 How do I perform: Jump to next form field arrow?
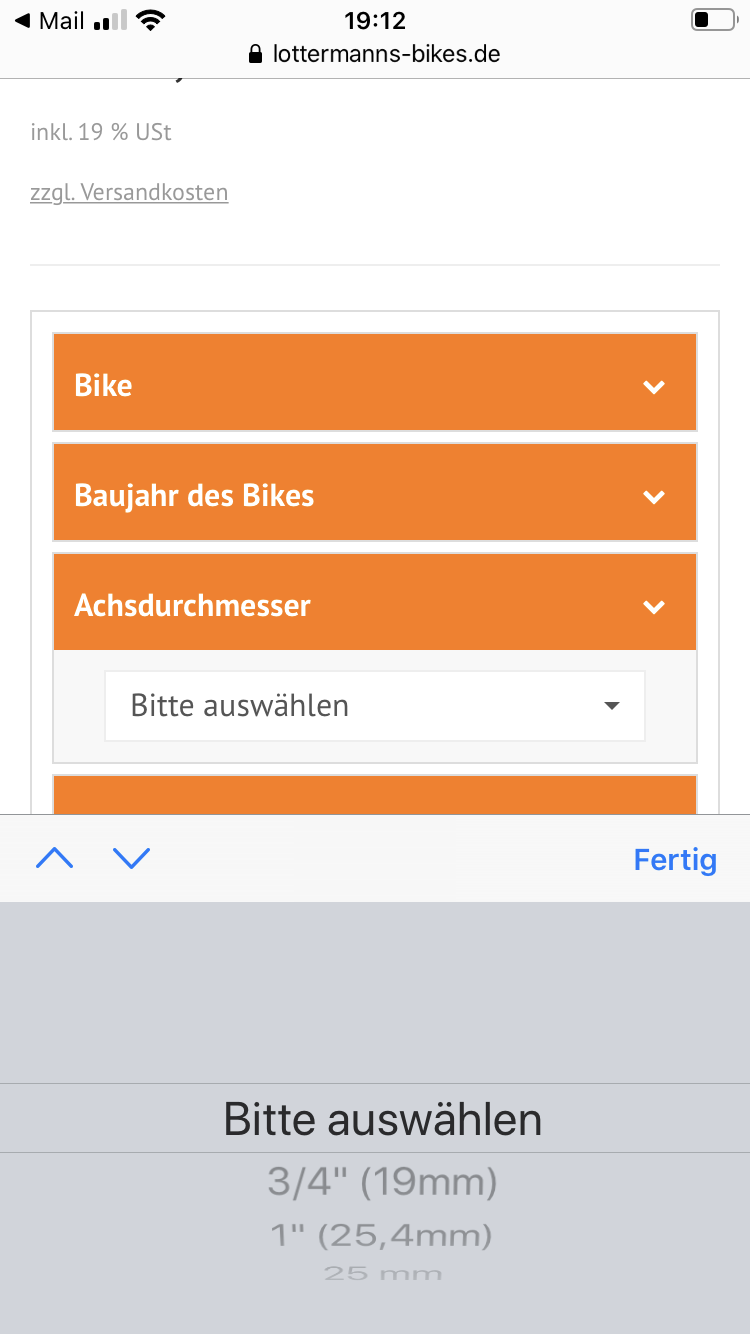click(132, 858)
